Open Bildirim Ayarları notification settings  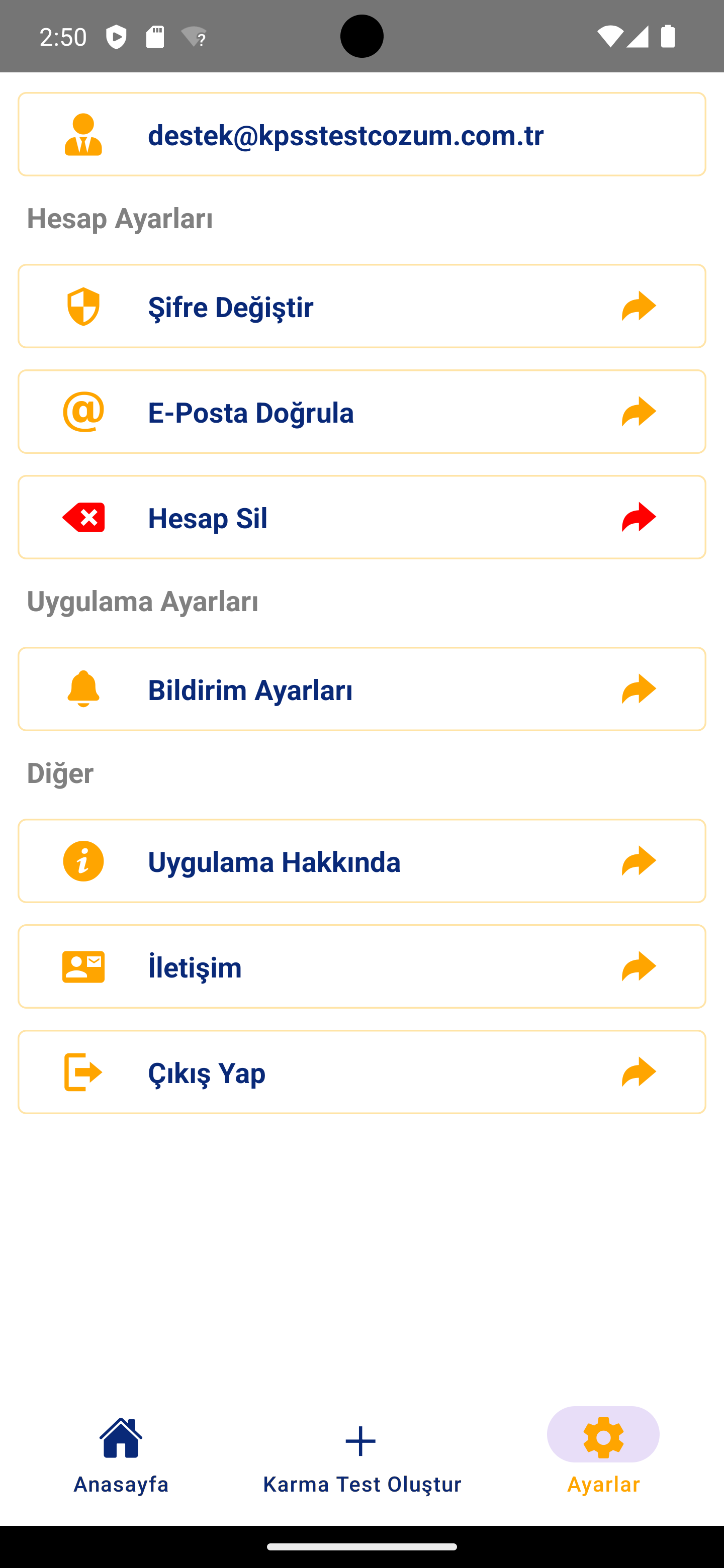pyautogui.click(x=361, y=689)
